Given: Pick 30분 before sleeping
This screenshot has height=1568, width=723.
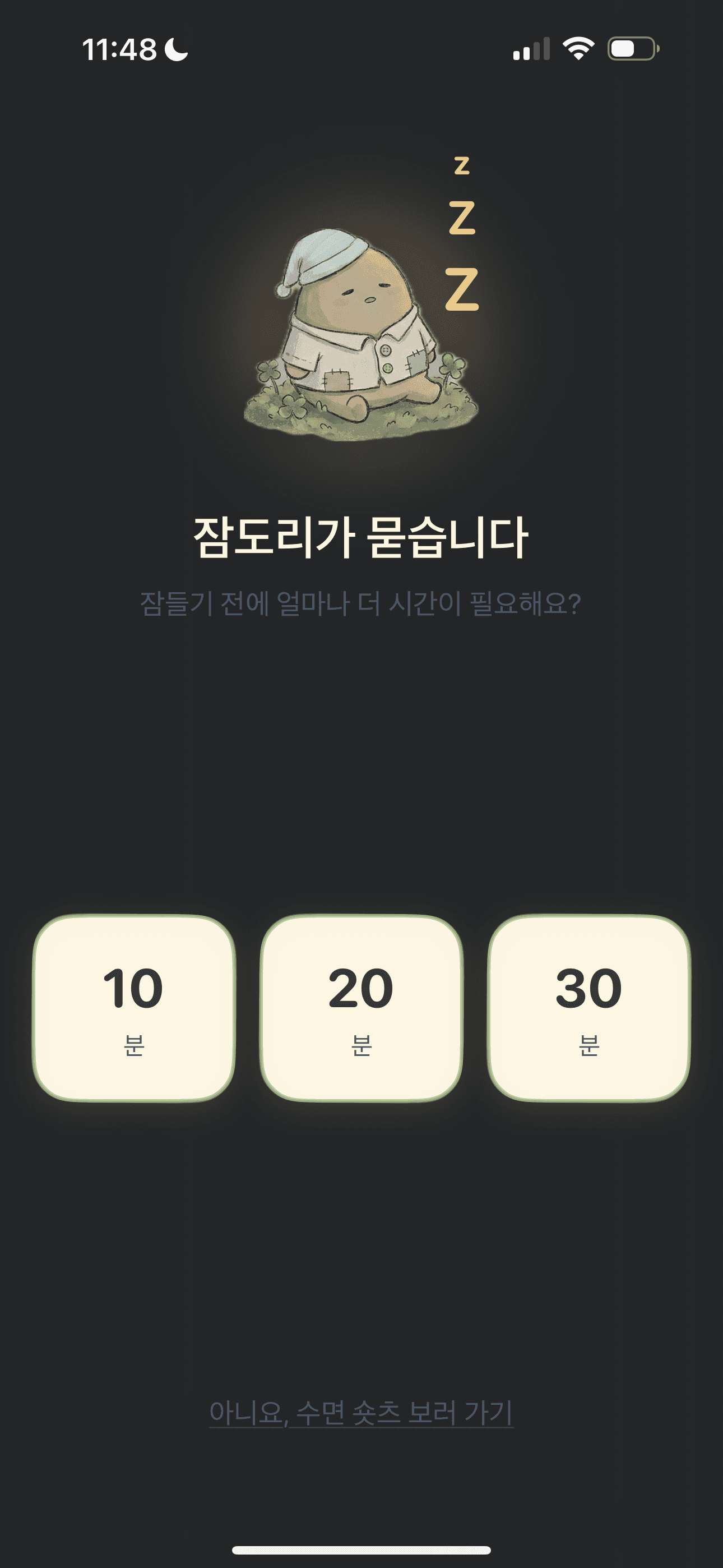Looking at the screenshot, I should pos(588,1008).
